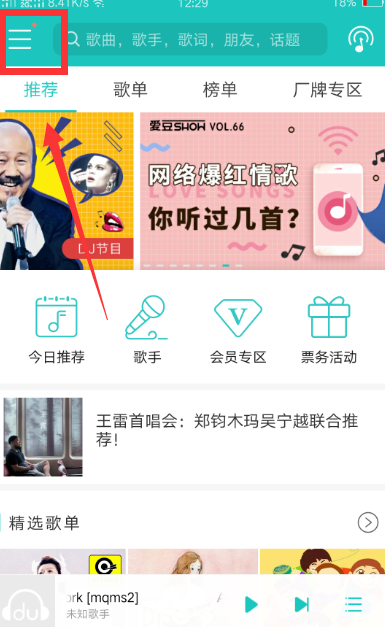Skip to the next track
This screenshot has width=385, height=627.
pos(302,604)
